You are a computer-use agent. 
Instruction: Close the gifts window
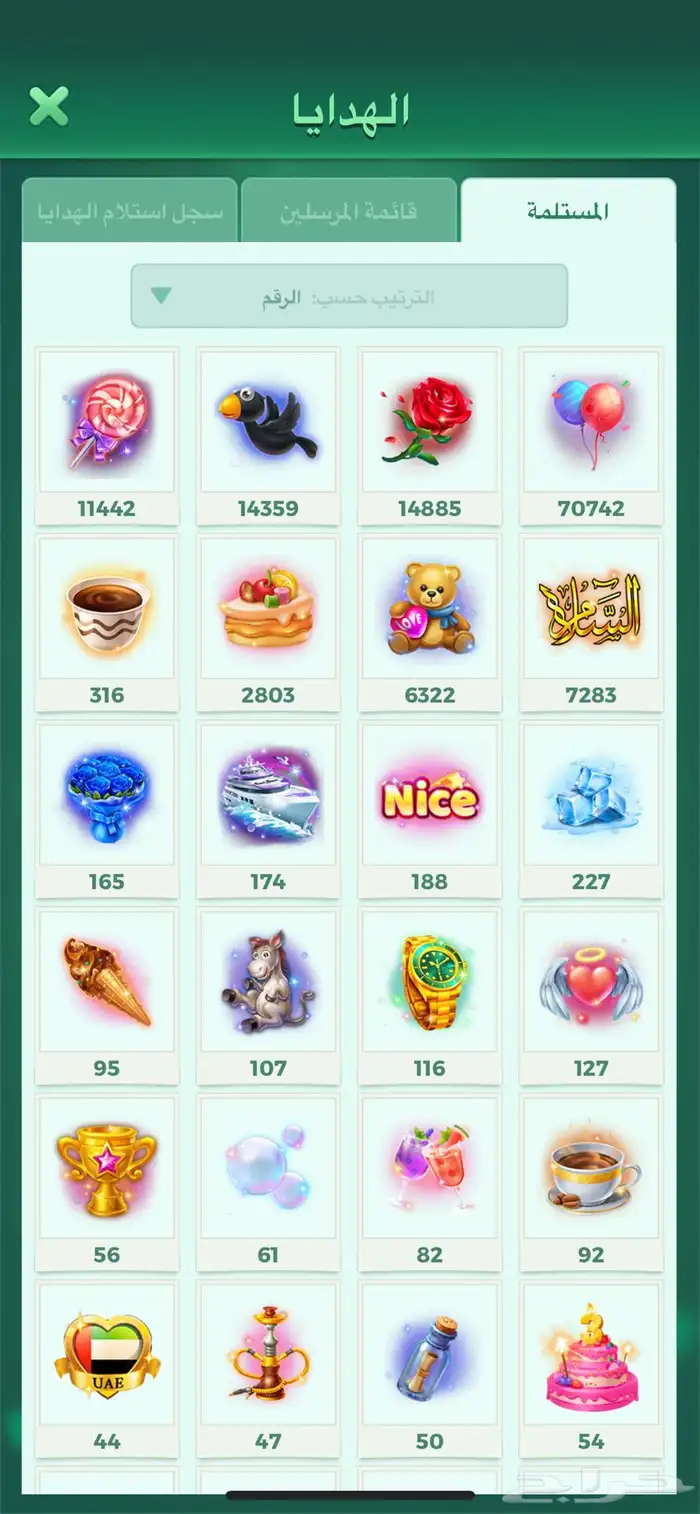click(48, 106)
